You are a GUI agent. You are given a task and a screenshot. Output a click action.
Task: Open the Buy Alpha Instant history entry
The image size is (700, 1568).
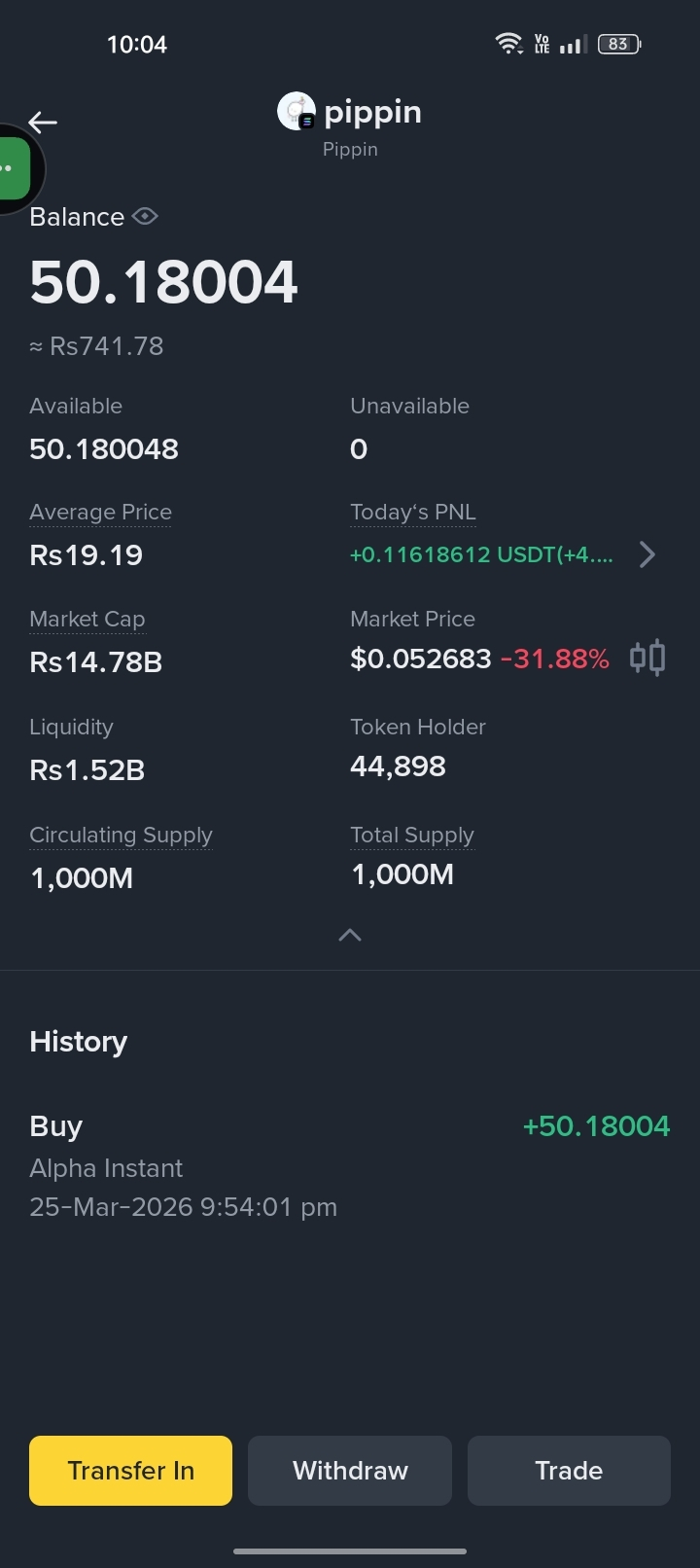pyautogui.click(x=350, y=1165)
